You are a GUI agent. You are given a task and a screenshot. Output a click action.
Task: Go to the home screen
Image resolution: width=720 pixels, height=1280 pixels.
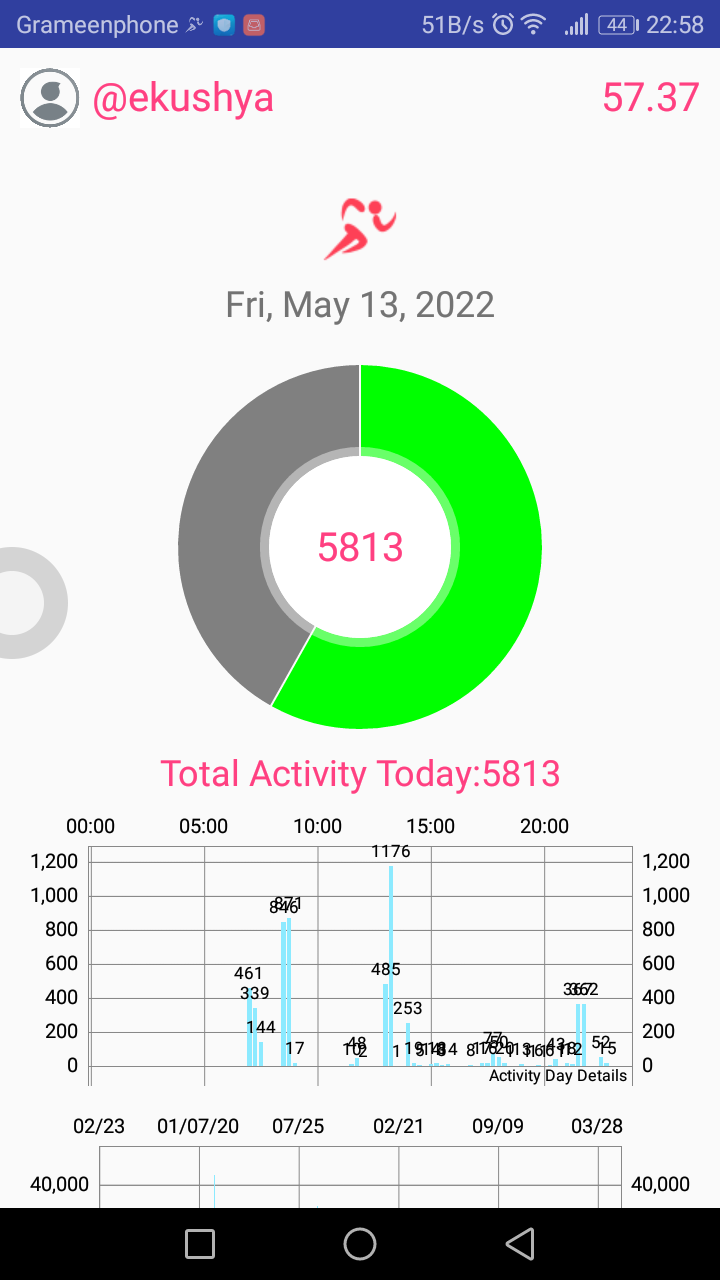point(360,1243)
